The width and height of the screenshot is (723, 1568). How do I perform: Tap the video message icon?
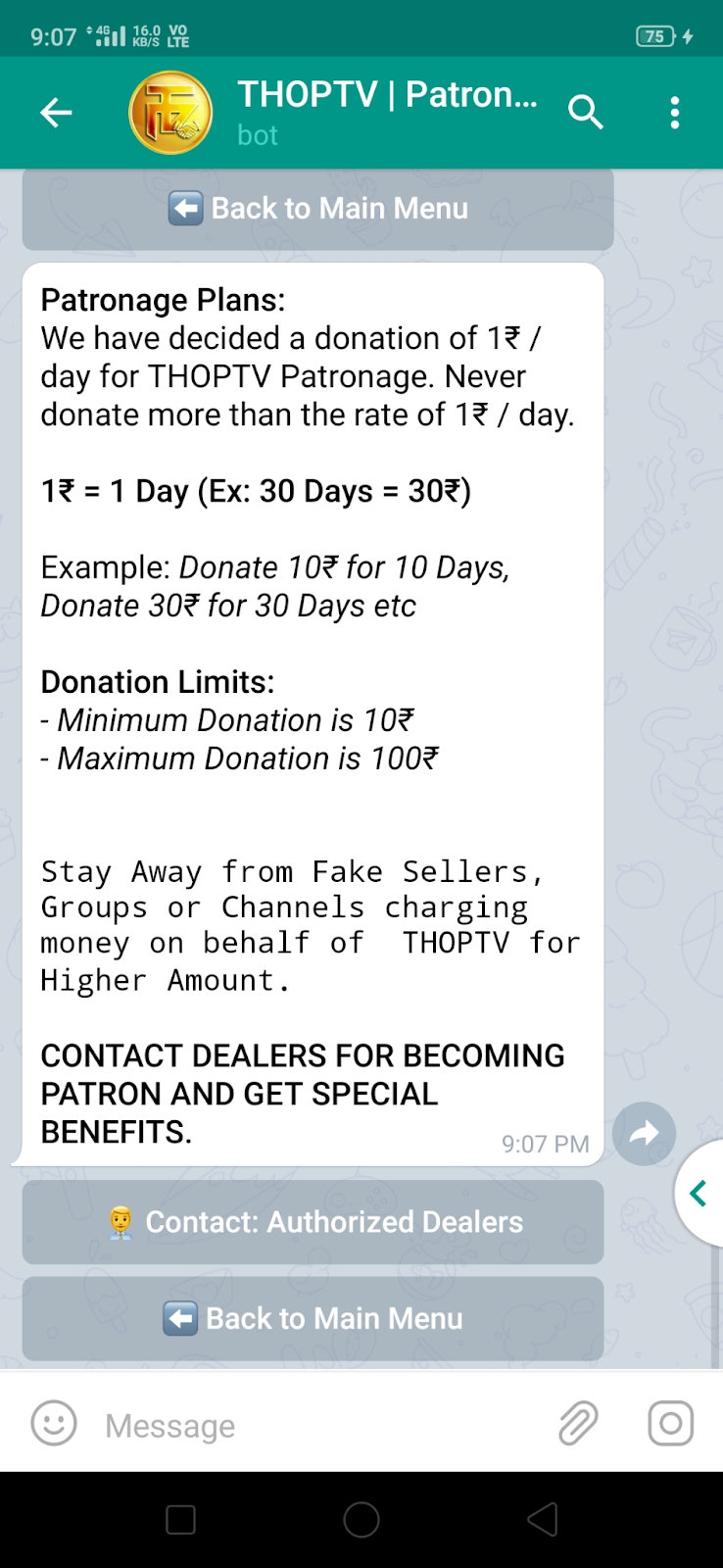pyautogui.click(x=671, y=1423)
